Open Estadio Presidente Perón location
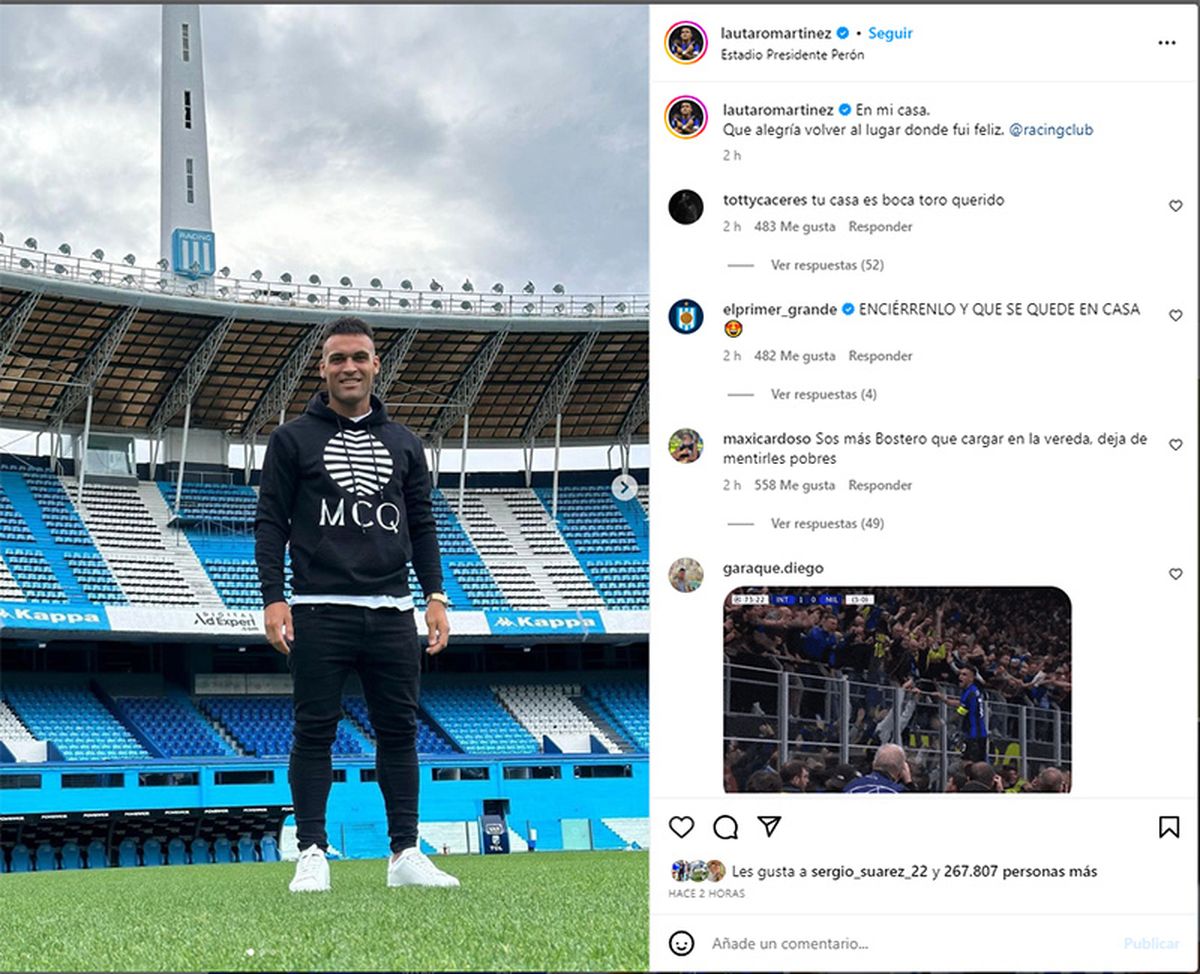The width and height of the screenshot is (1200, 974). [792, 55]
